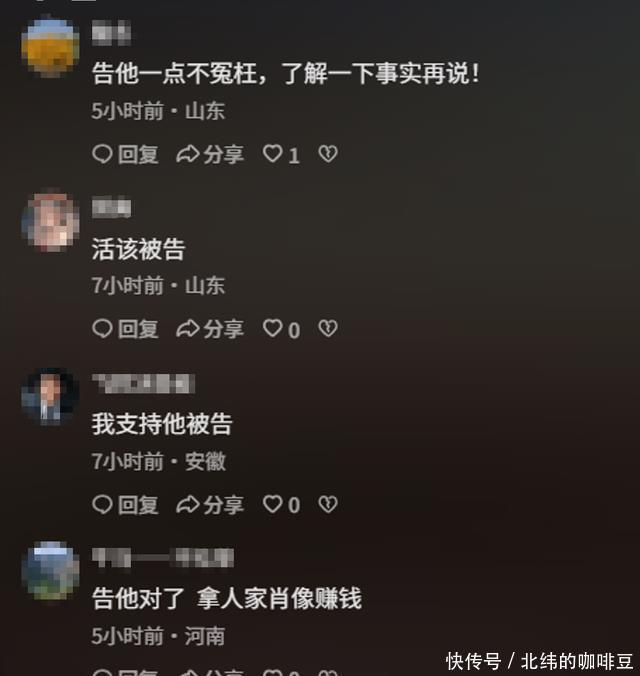Dislike the comment "我支持他被告"

(327, 505)
